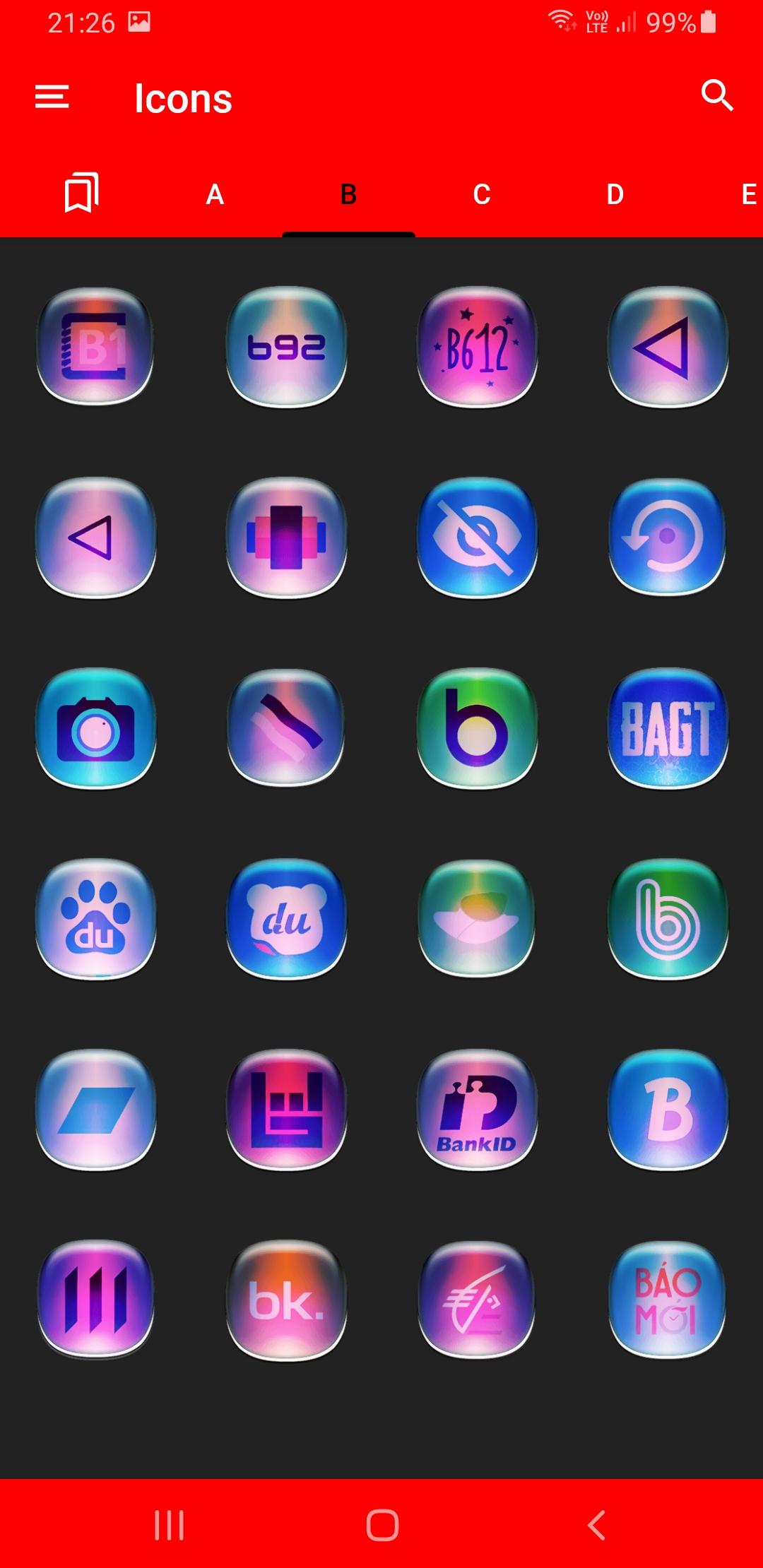
Task: Open the hamburger navigation menu
Action: tap(52, 97)
